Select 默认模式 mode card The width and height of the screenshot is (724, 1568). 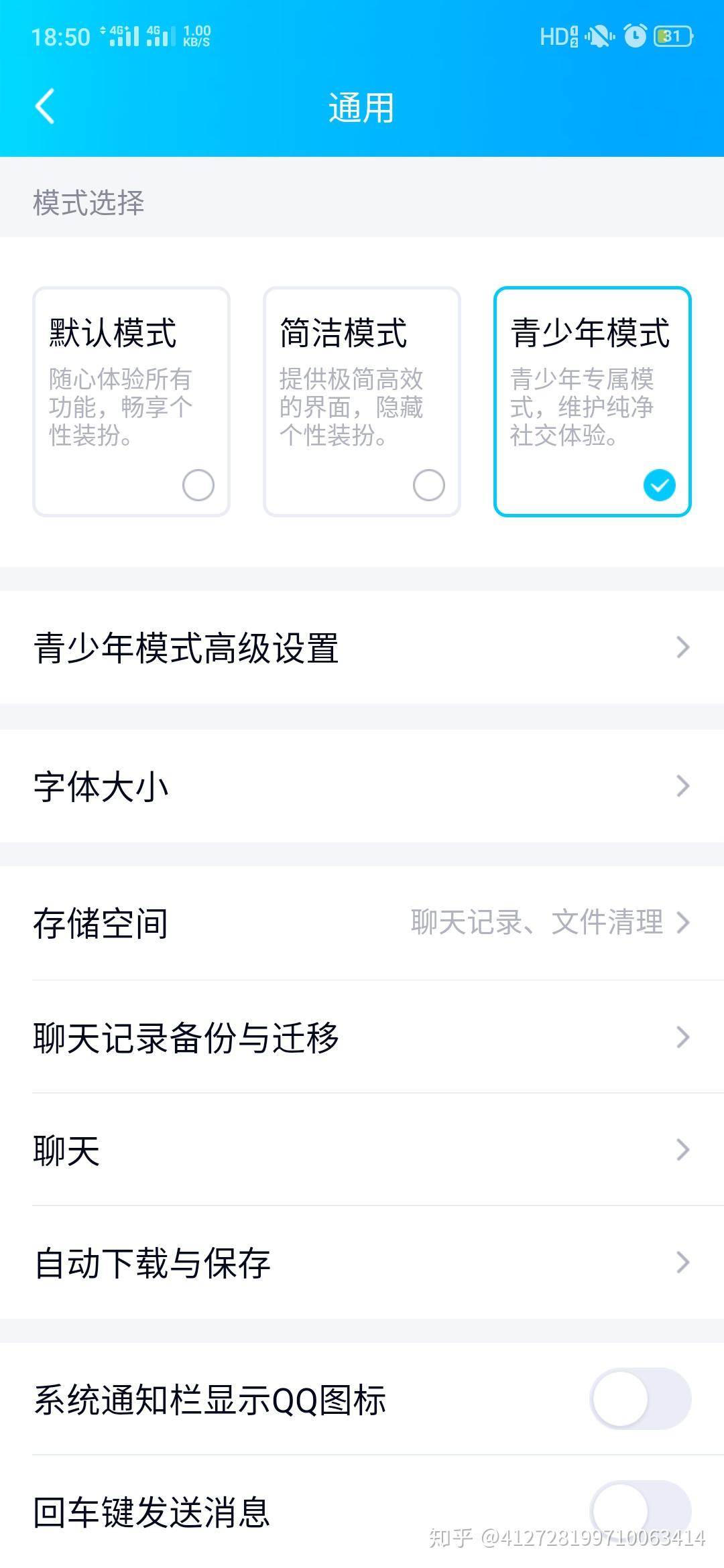pos(131,401)
